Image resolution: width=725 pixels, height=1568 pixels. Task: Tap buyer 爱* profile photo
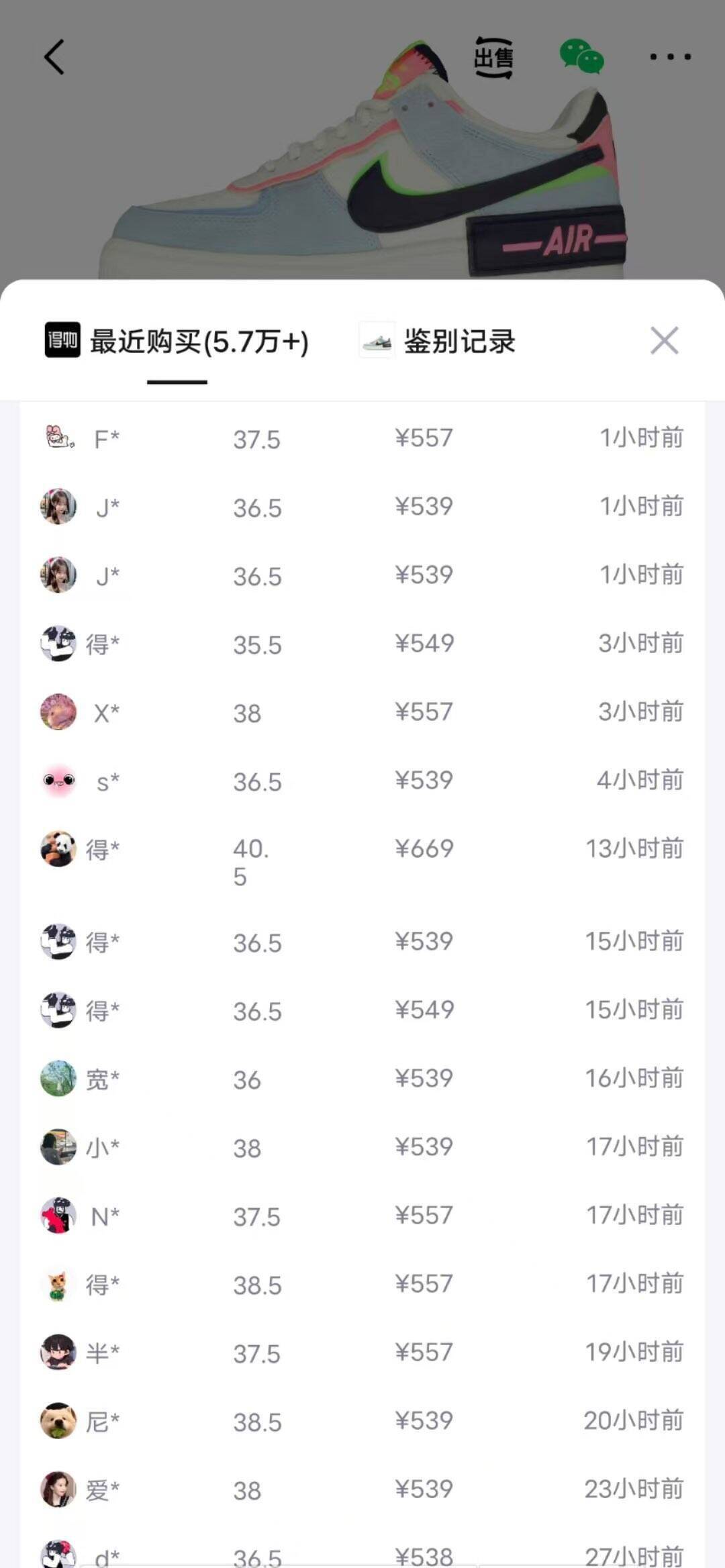coord(58,1488)
